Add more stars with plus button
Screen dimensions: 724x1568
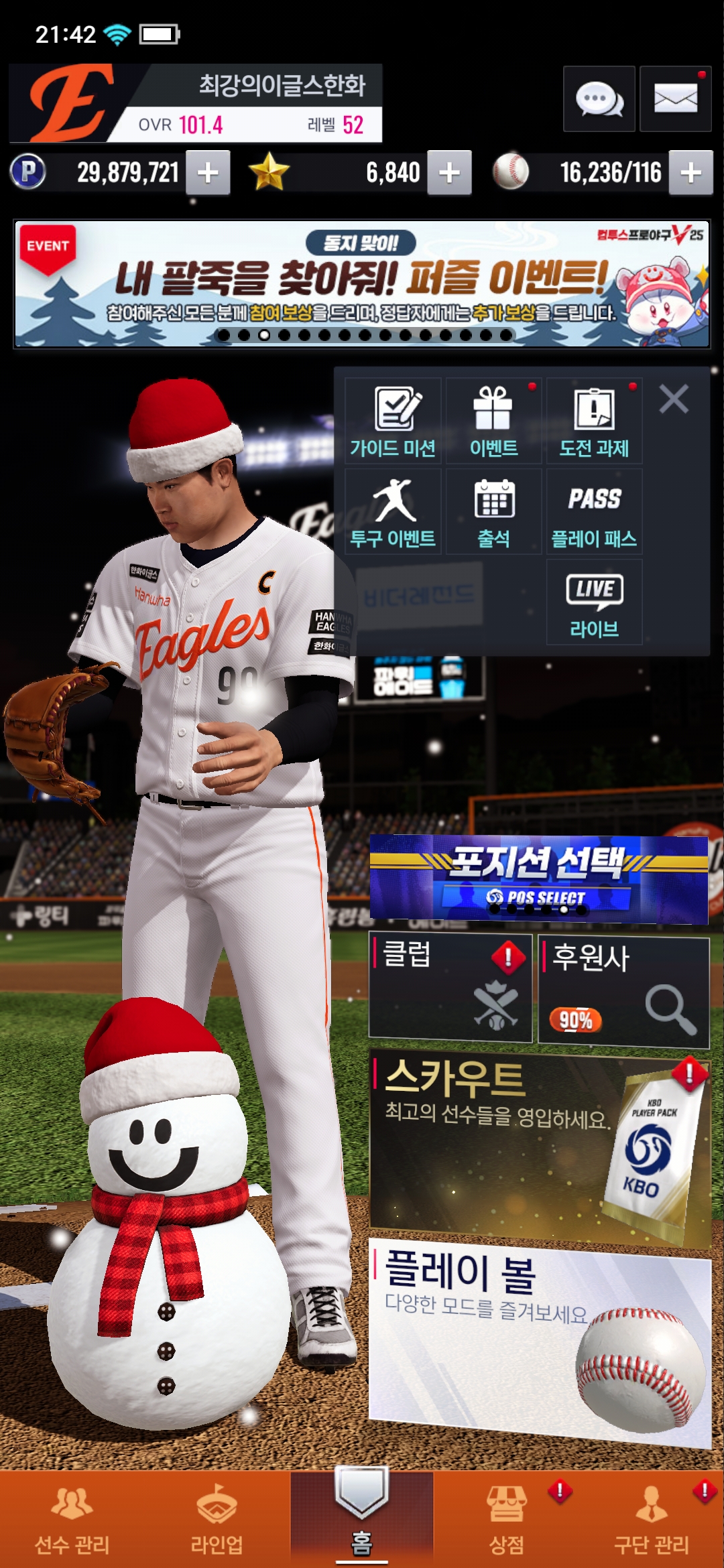pyautogui.click(x=449, y=173)
